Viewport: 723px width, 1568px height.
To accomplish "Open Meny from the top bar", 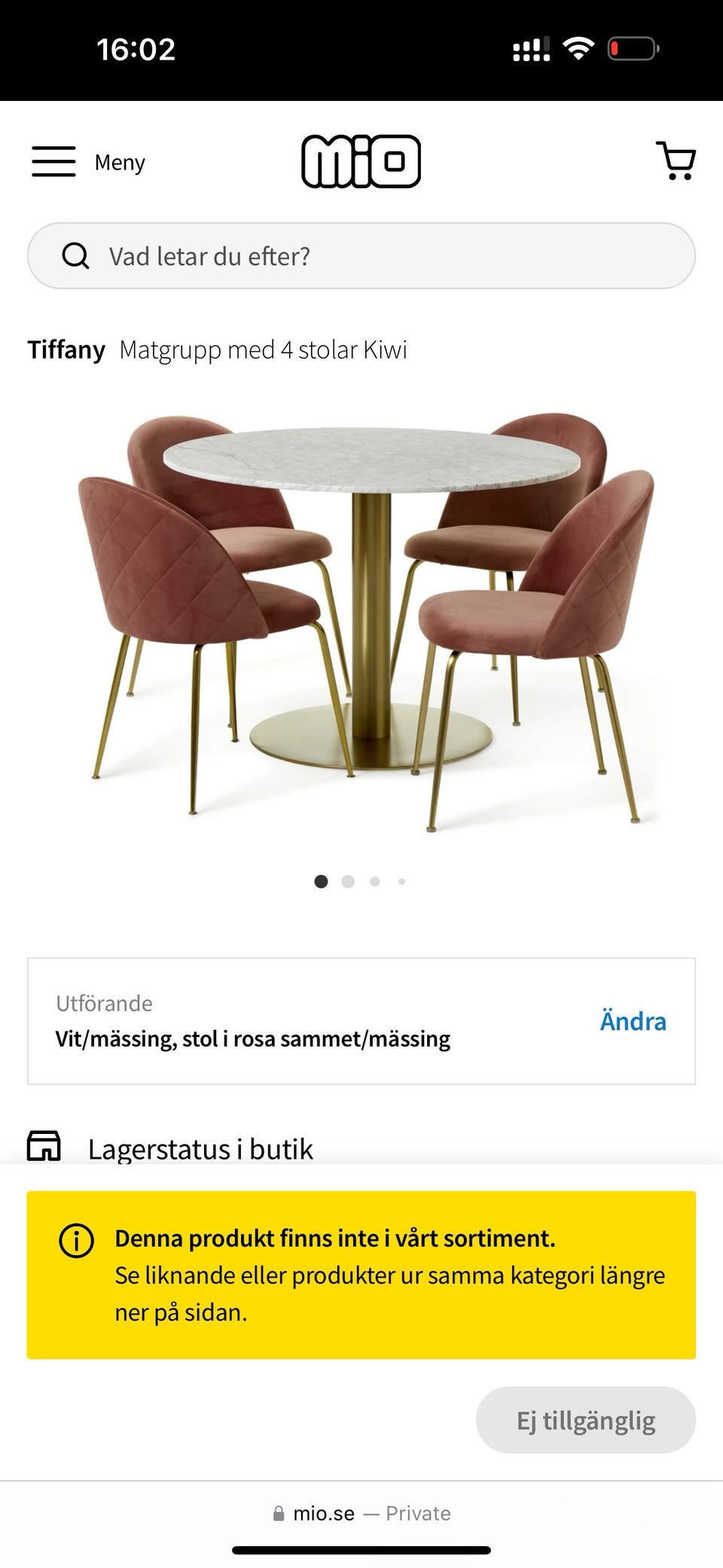I will pyautogui.click(x=119, y=161).
